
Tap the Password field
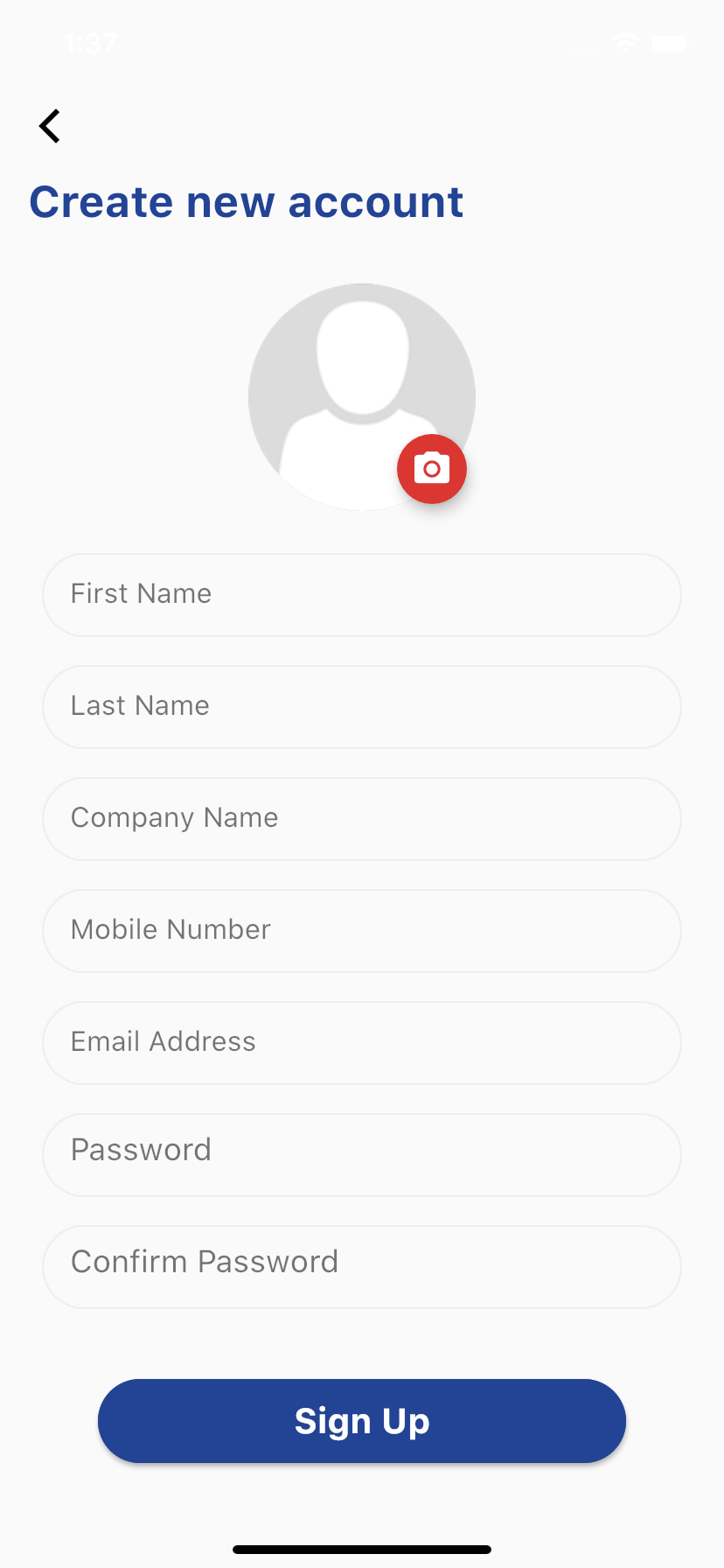click(x=362, y=1155)
